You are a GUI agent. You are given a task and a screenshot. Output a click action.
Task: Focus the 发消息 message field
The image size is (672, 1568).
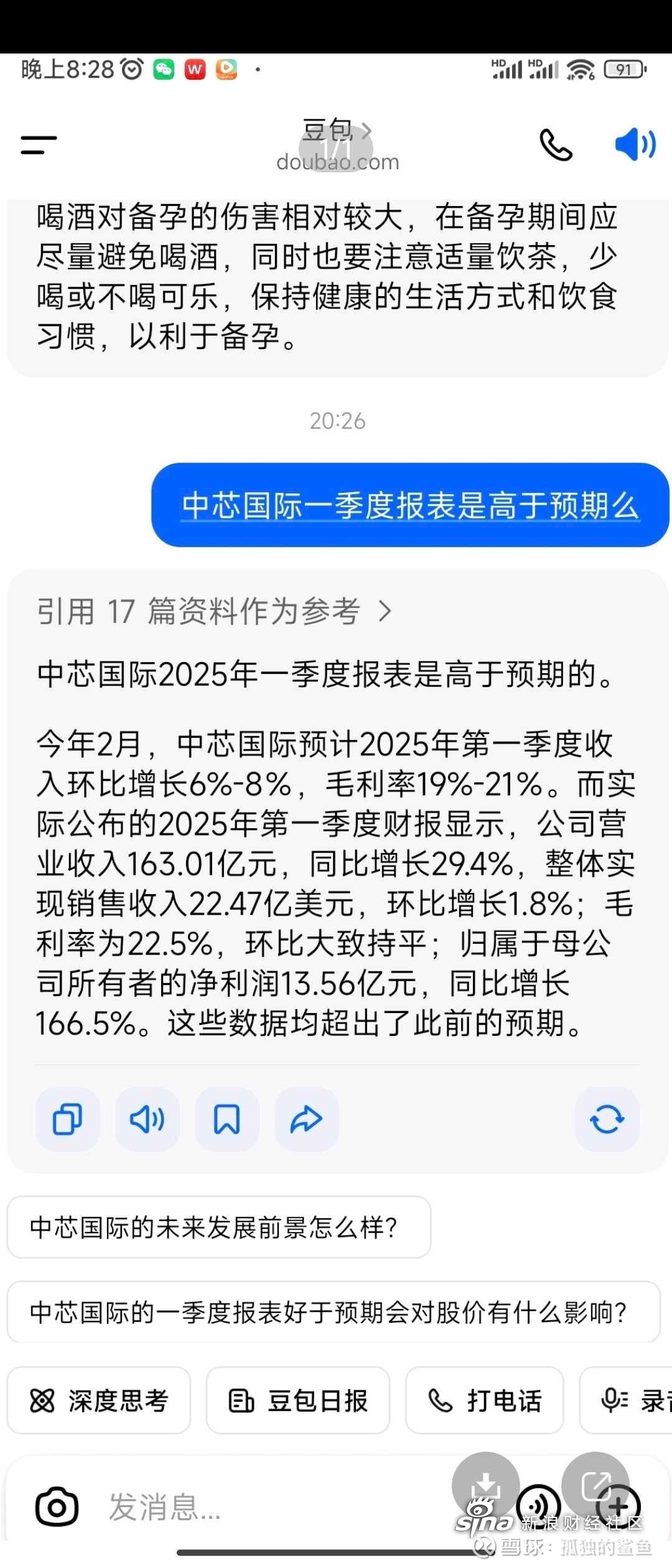(249, 1507)
